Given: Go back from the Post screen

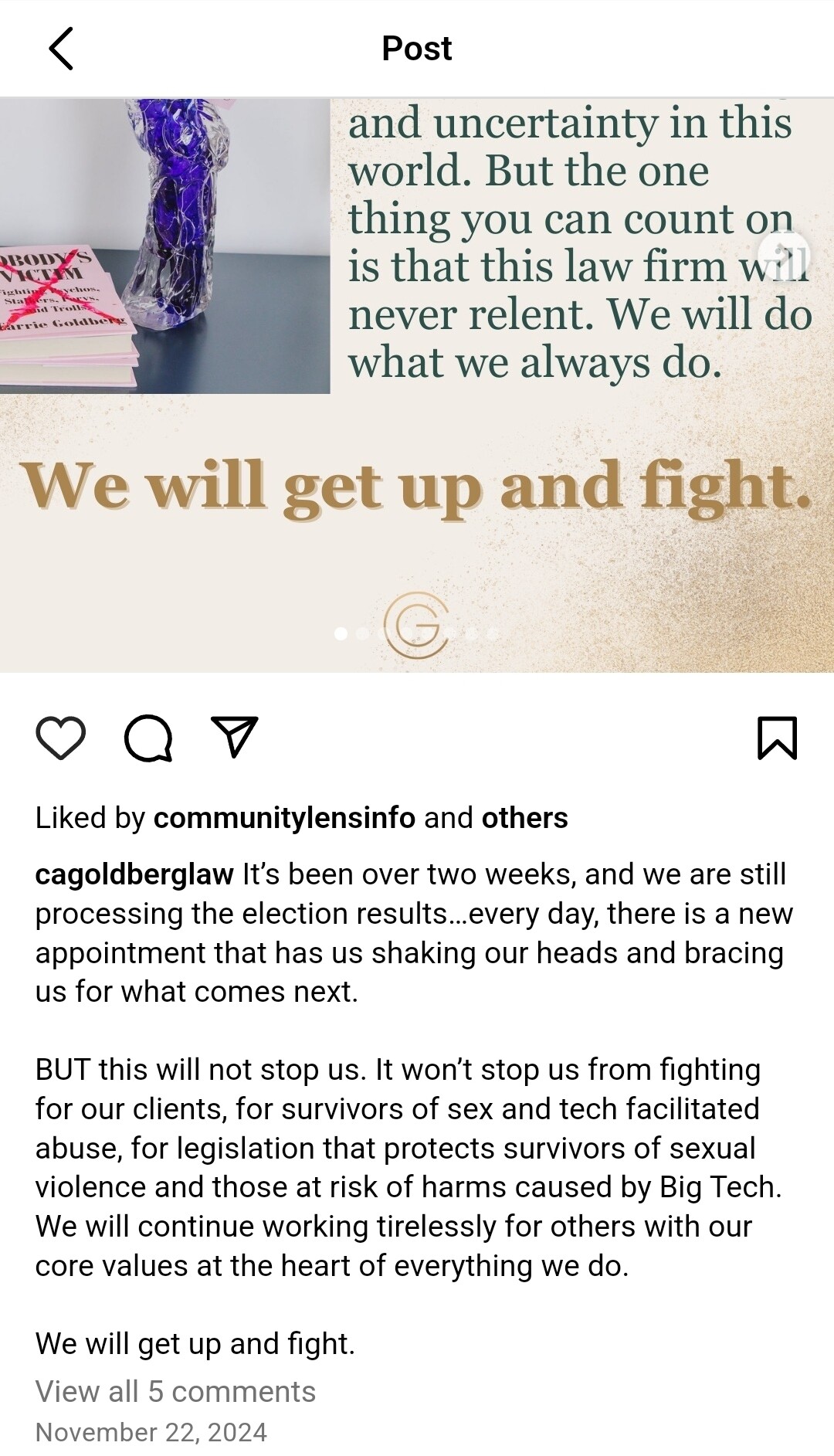Looking at the screenshot, I should point(61,49).
